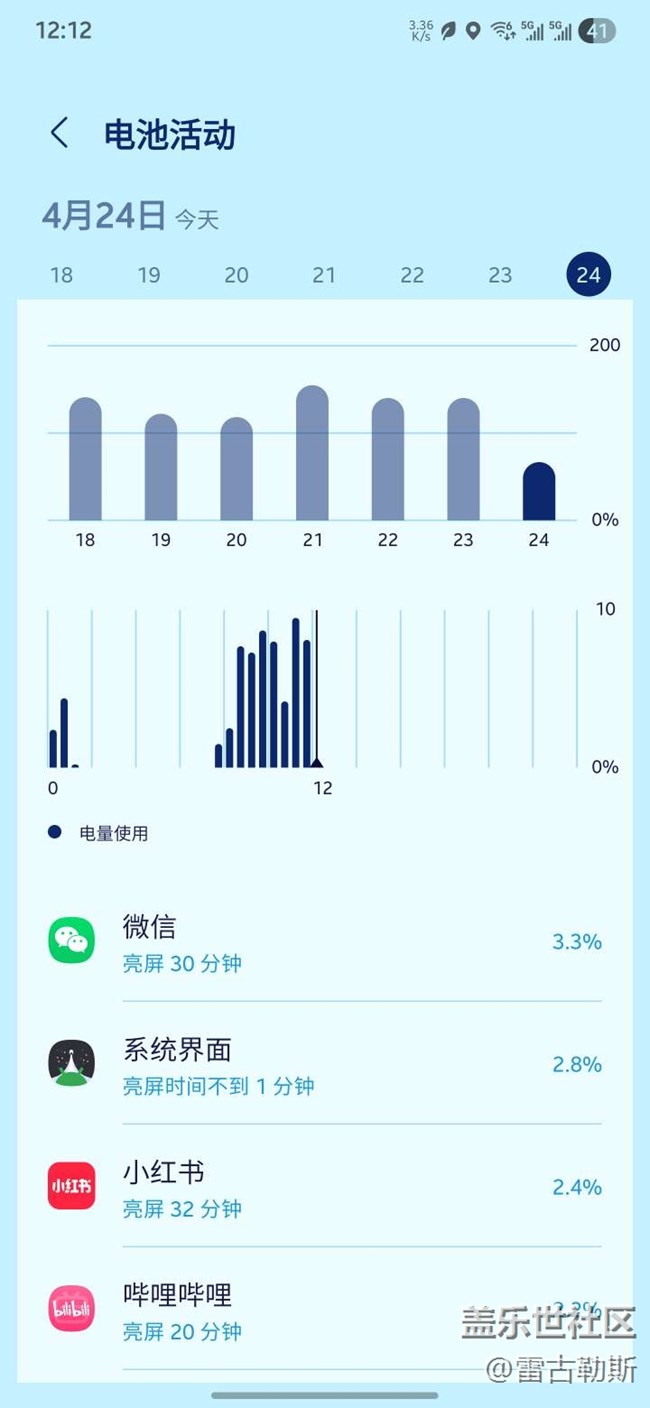
Task: Tap the highlighted date 24
Action: click(588, 274)
